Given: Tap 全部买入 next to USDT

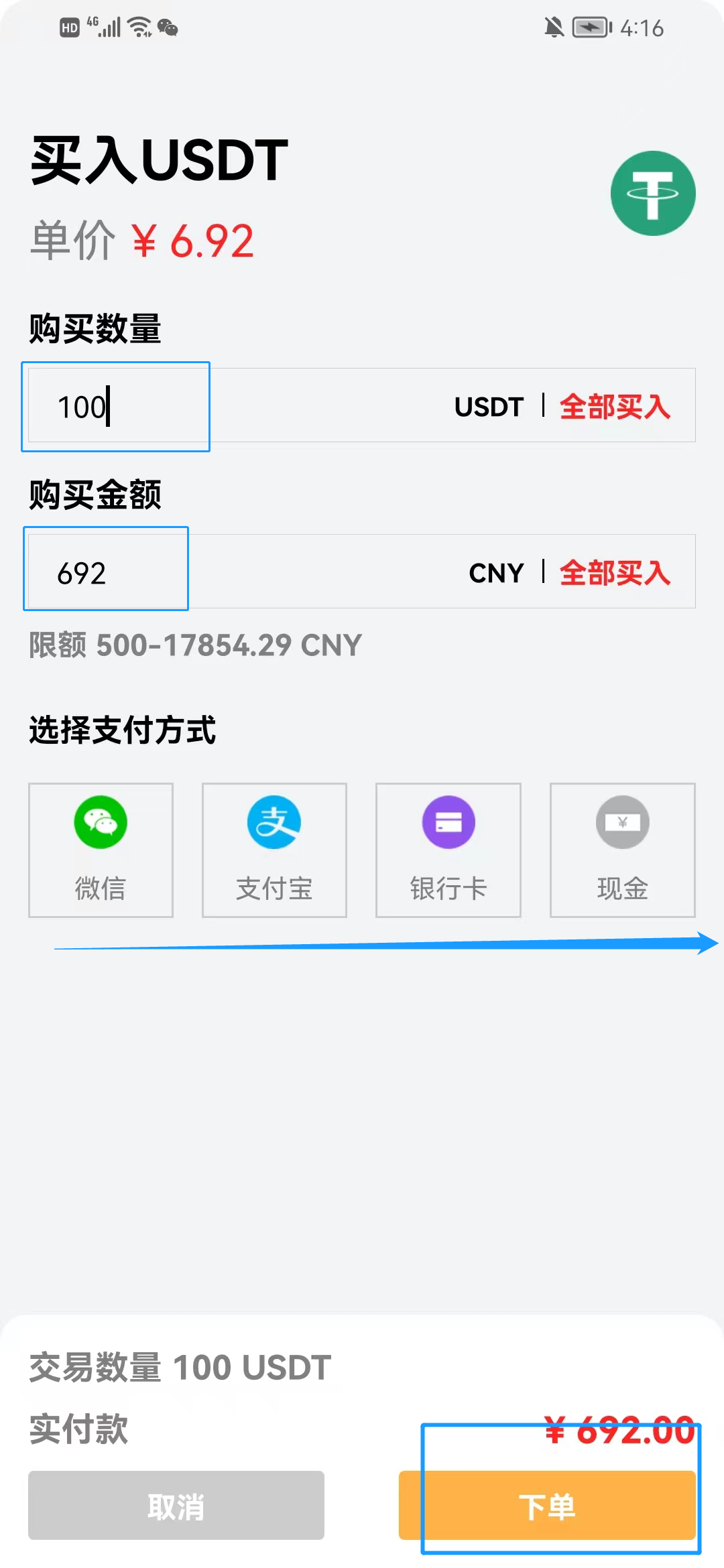Looking at the screenshot, I should point(615,406).
